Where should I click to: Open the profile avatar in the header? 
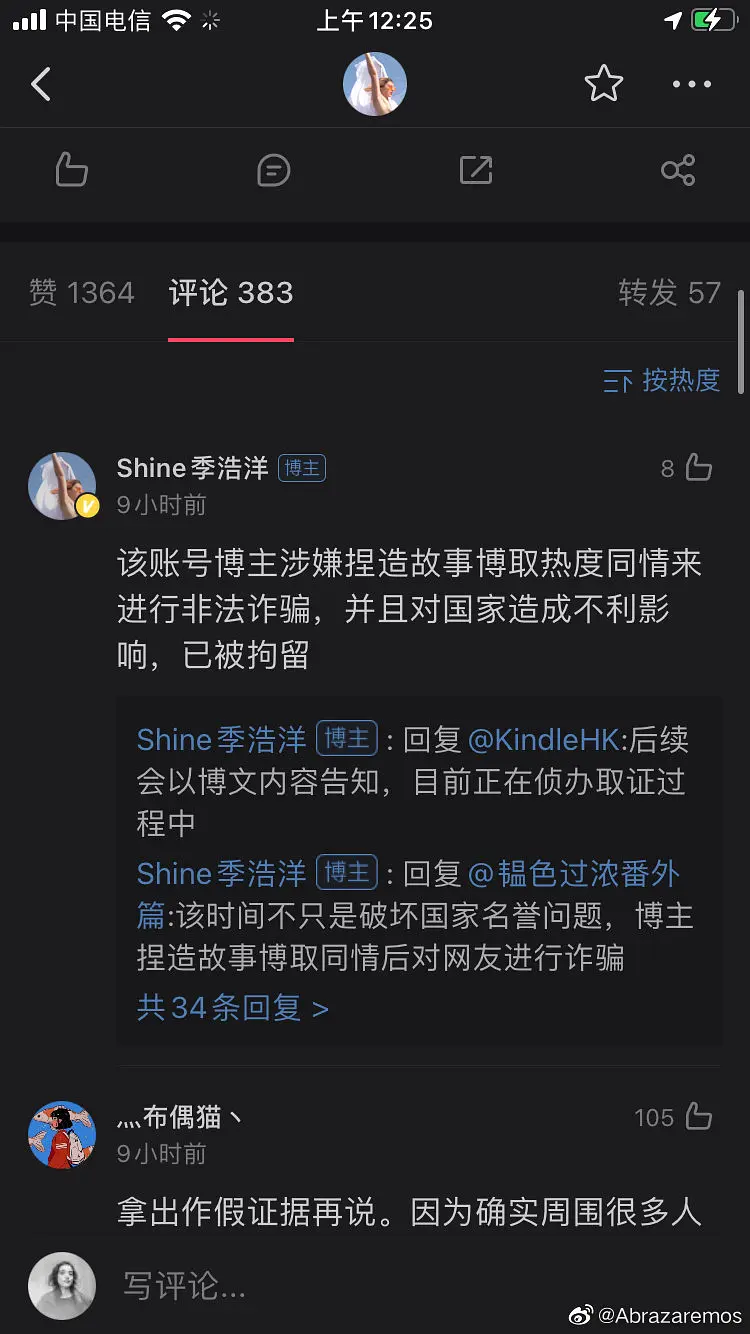tap(375, 84)
